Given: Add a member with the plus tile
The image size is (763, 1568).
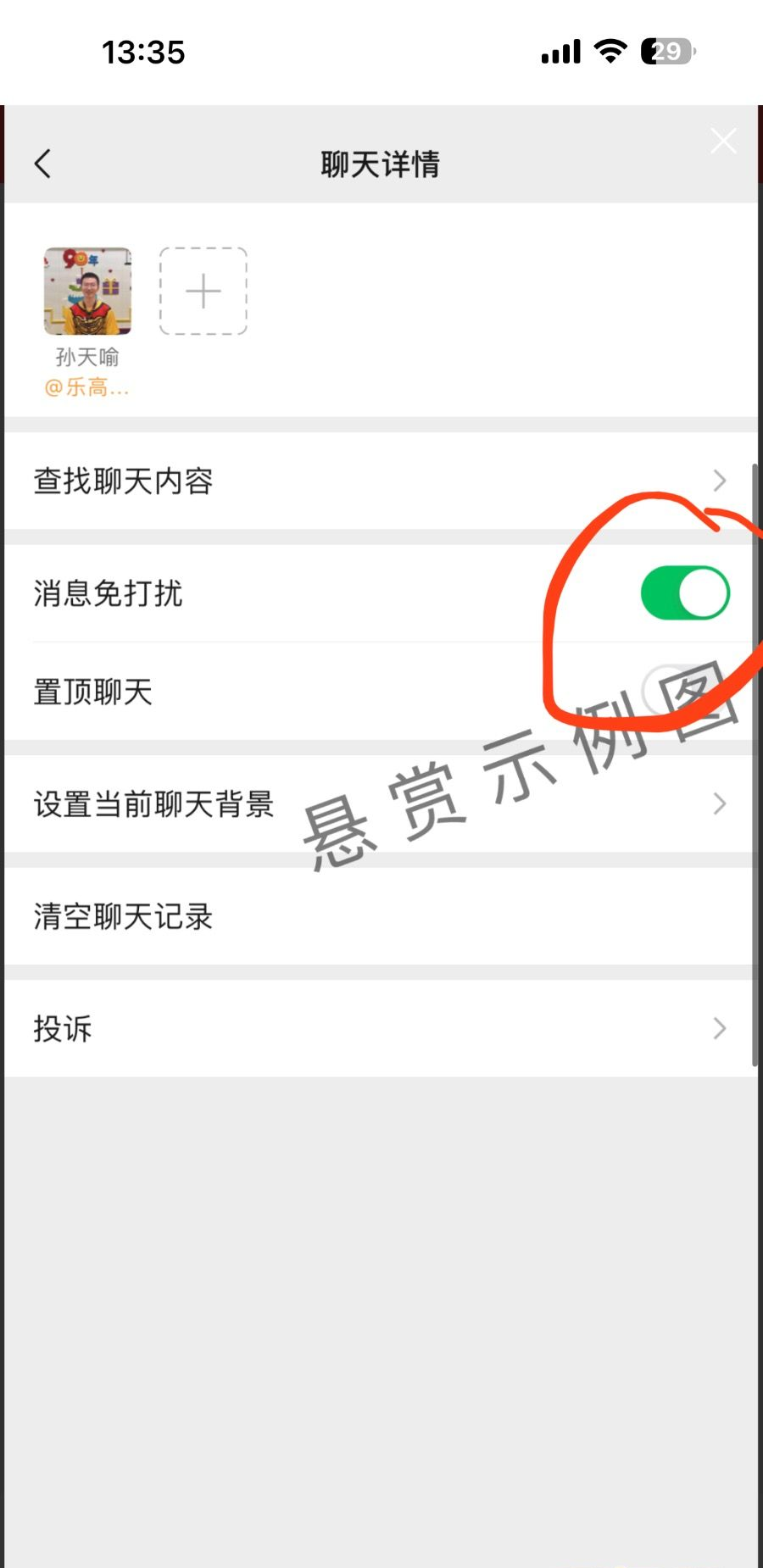Looking at the screenshot, I should coord(203,291).
